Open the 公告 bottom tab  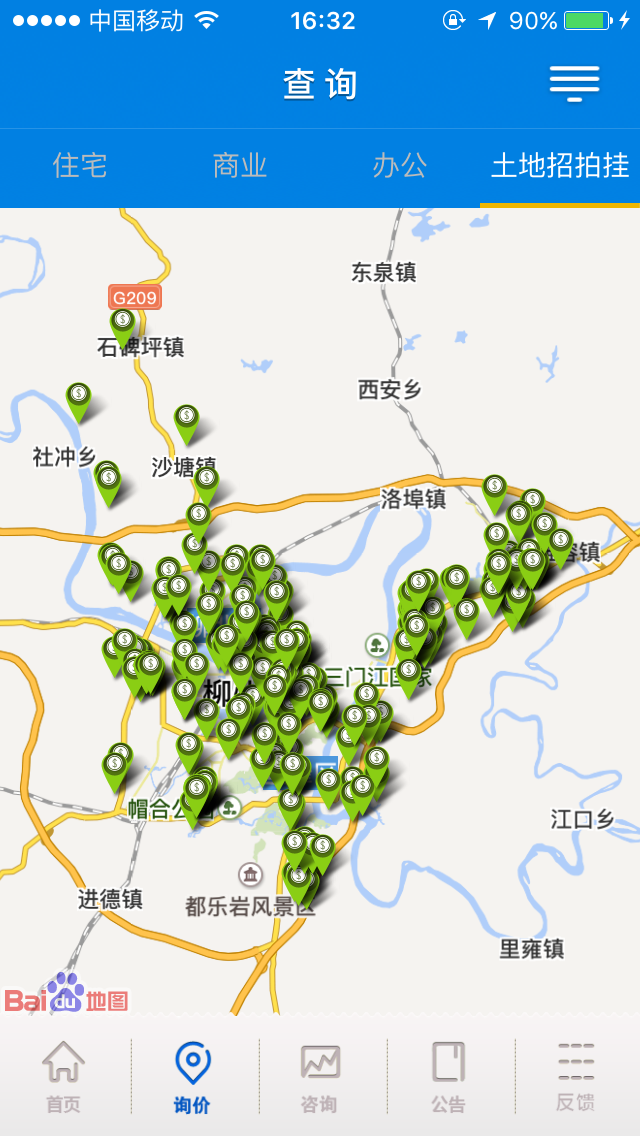coord(448,1077)
